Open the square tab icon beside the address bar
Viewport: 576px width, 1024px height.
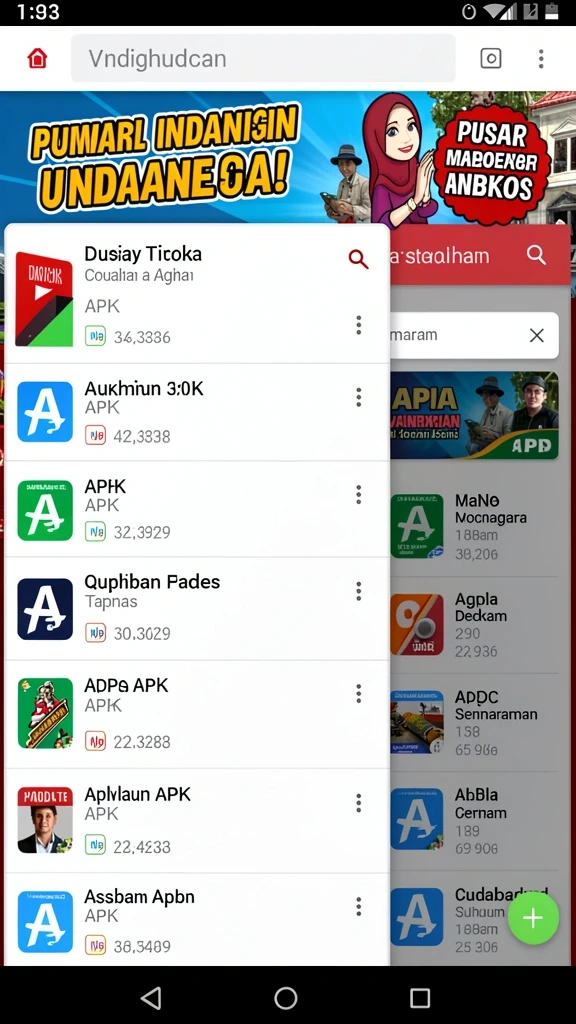(491, 59)
